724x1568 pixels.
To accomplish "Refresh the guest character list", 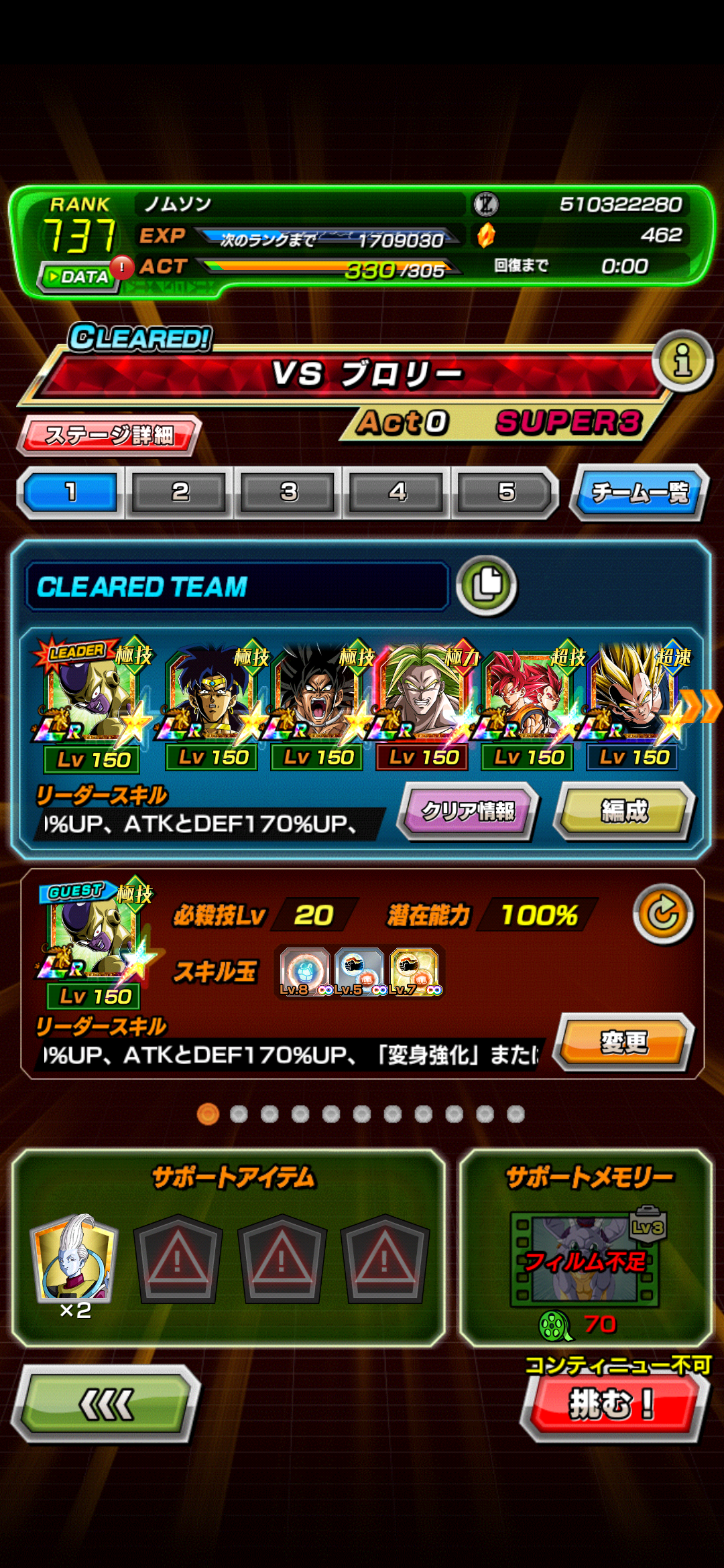I will click(x=663, y=914).
